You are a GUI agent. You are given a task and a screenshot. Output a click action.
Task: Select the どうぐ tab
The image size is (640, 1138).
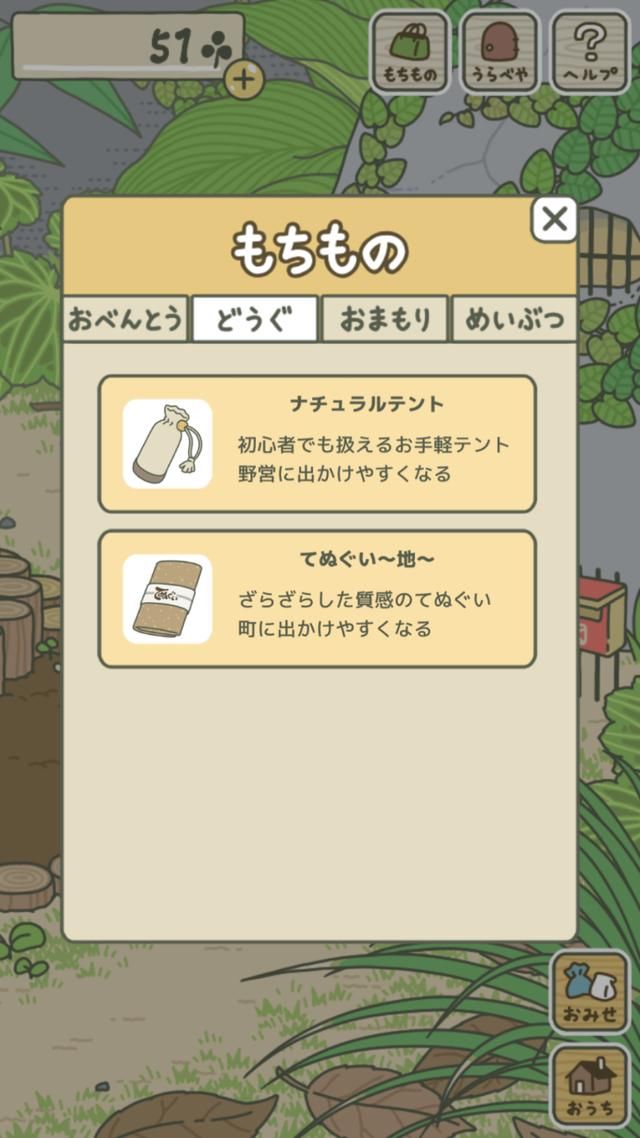(255, 319)
